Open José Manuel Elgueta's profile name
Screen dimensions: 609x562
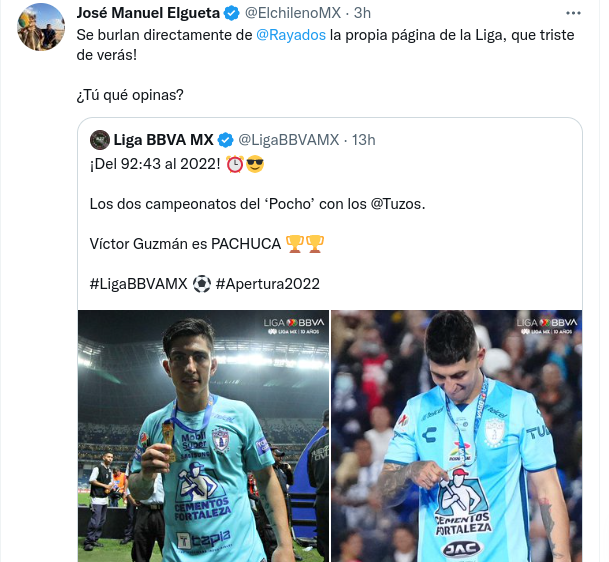[x=149, y=13]
